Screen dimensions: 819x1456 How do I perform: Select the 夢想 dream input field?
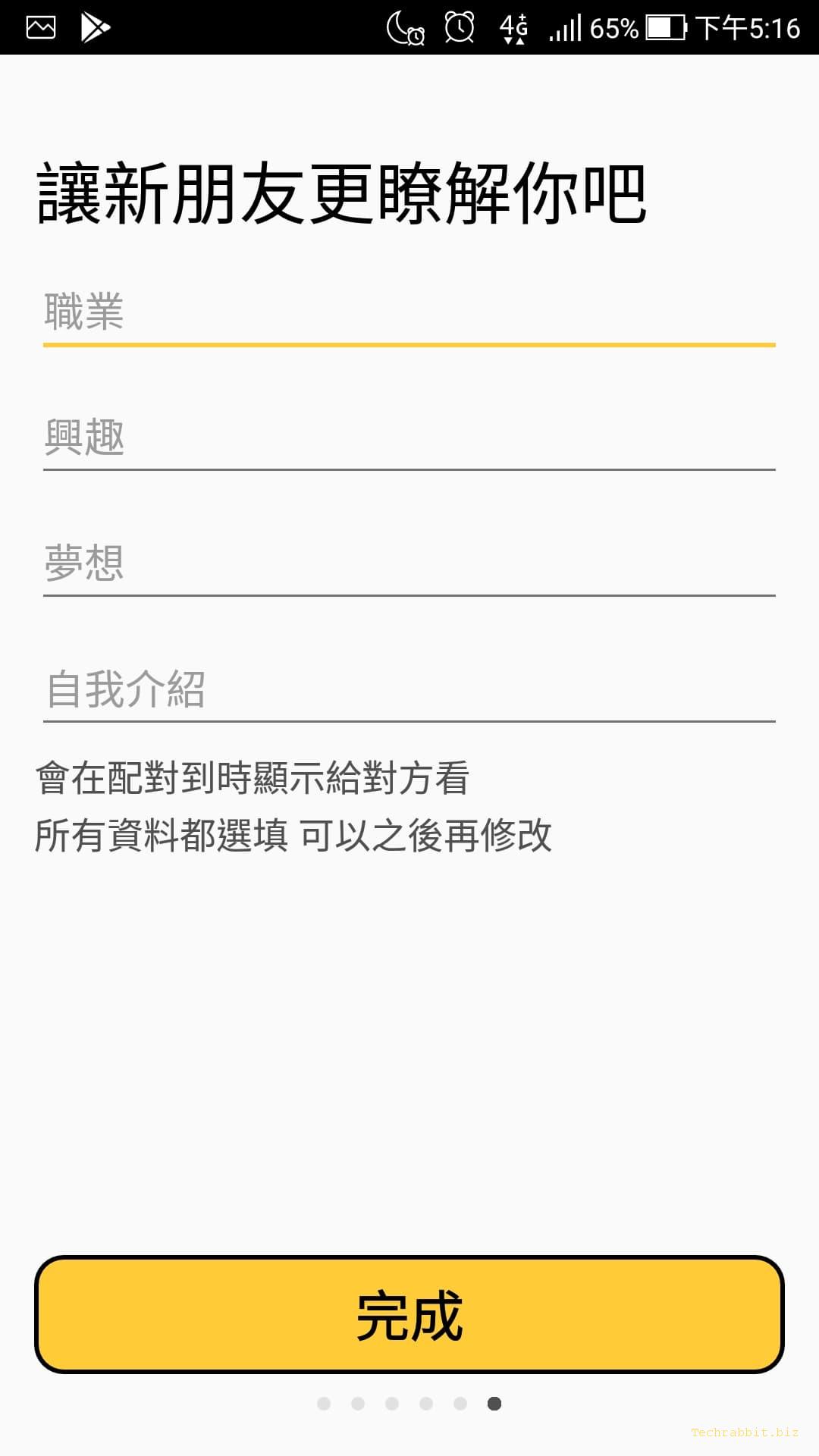[x=409, y=563]
